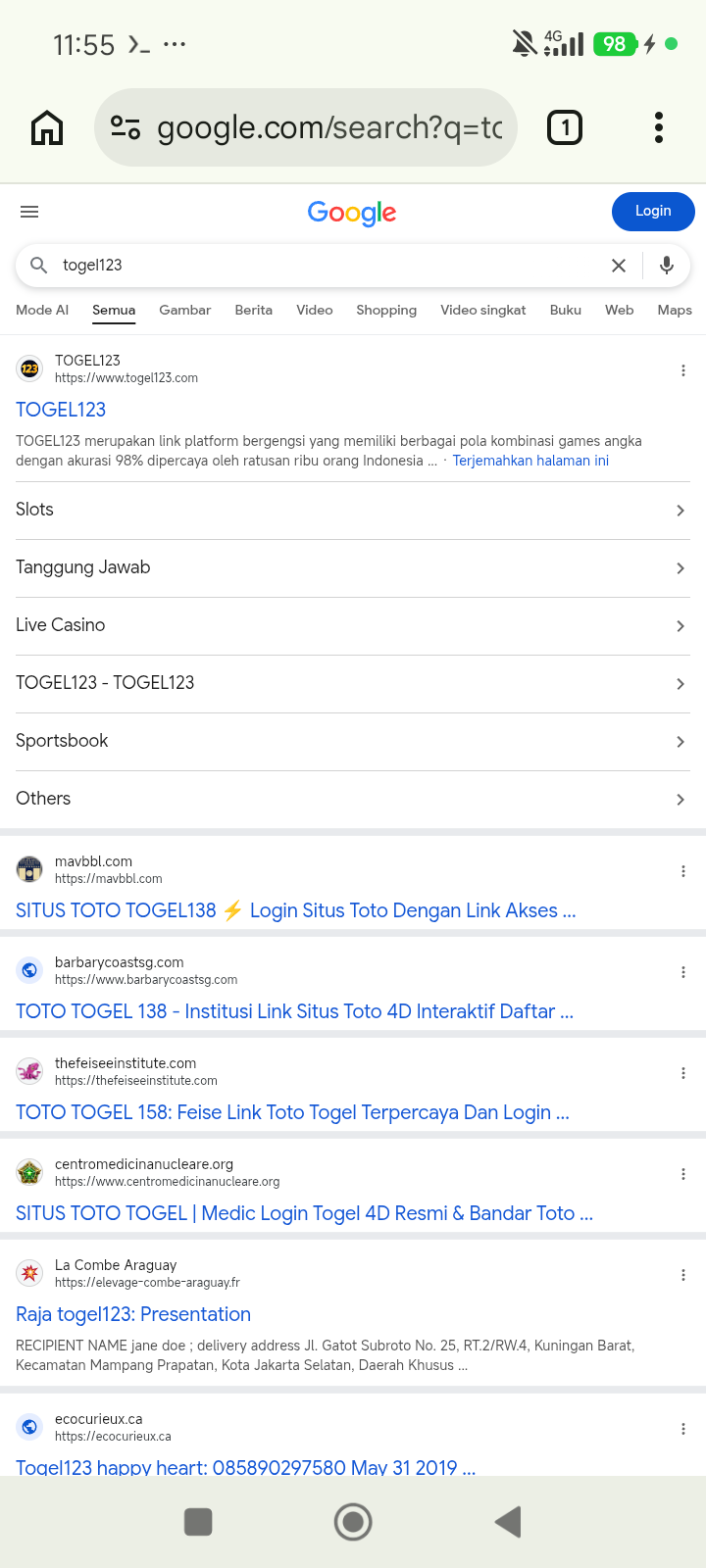Viewport: 706px width, 1568px height.
Task: Open the tab switcher
Action: coord(565,127)
